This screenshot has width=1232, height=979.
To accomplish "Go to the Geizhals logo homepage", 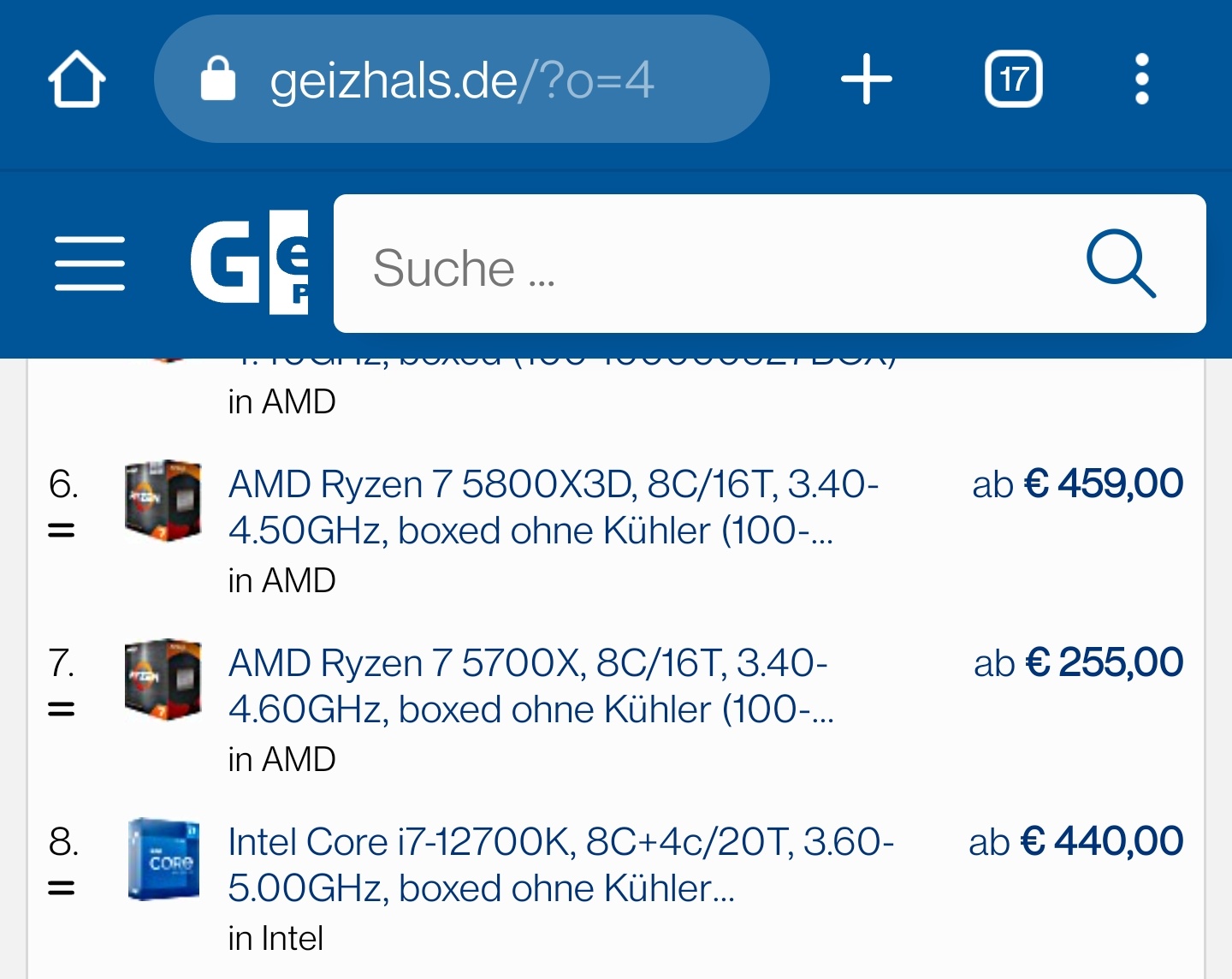I will click(249, 262).
